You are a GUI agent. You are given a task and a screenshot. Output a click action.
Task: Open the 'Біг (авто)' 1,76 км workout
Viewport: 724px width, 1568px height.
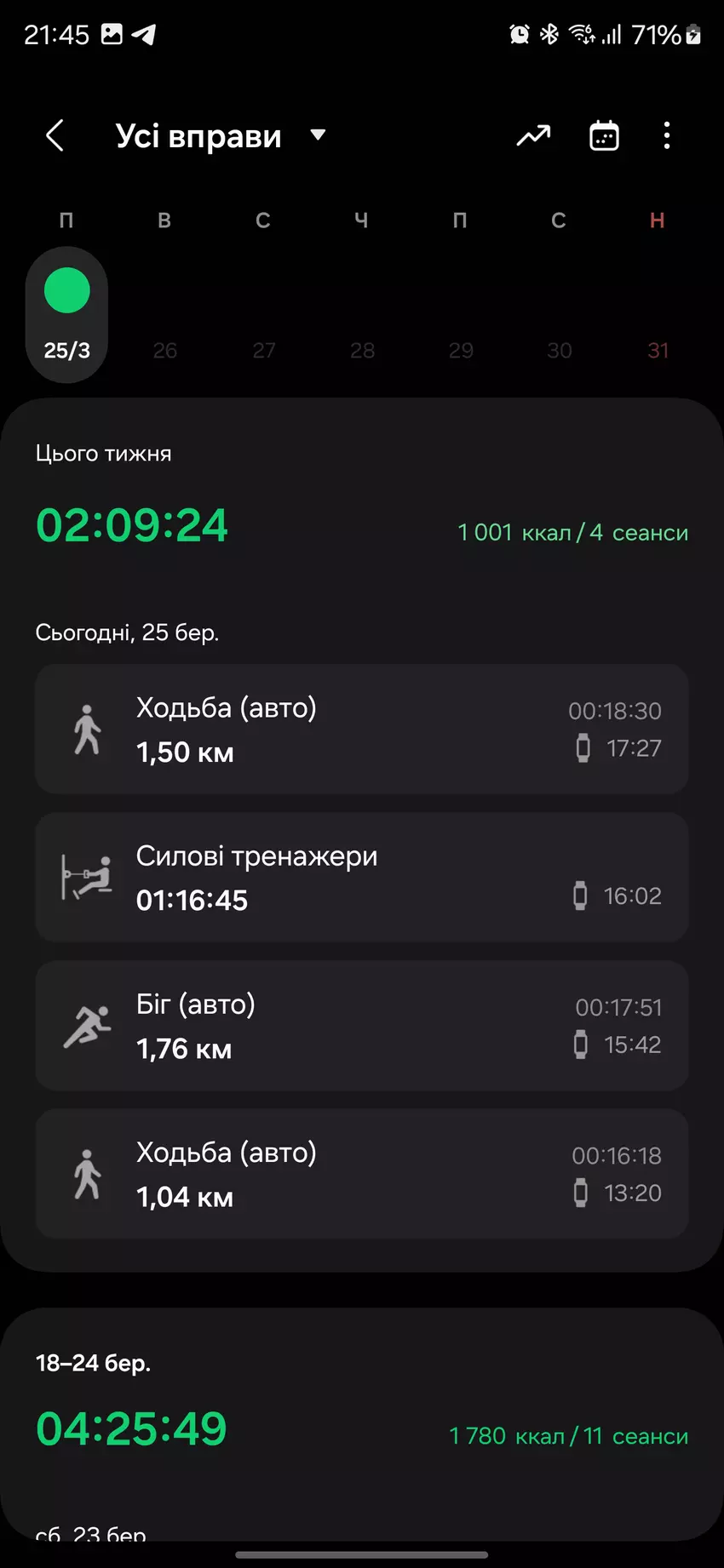click(361, 1026)
